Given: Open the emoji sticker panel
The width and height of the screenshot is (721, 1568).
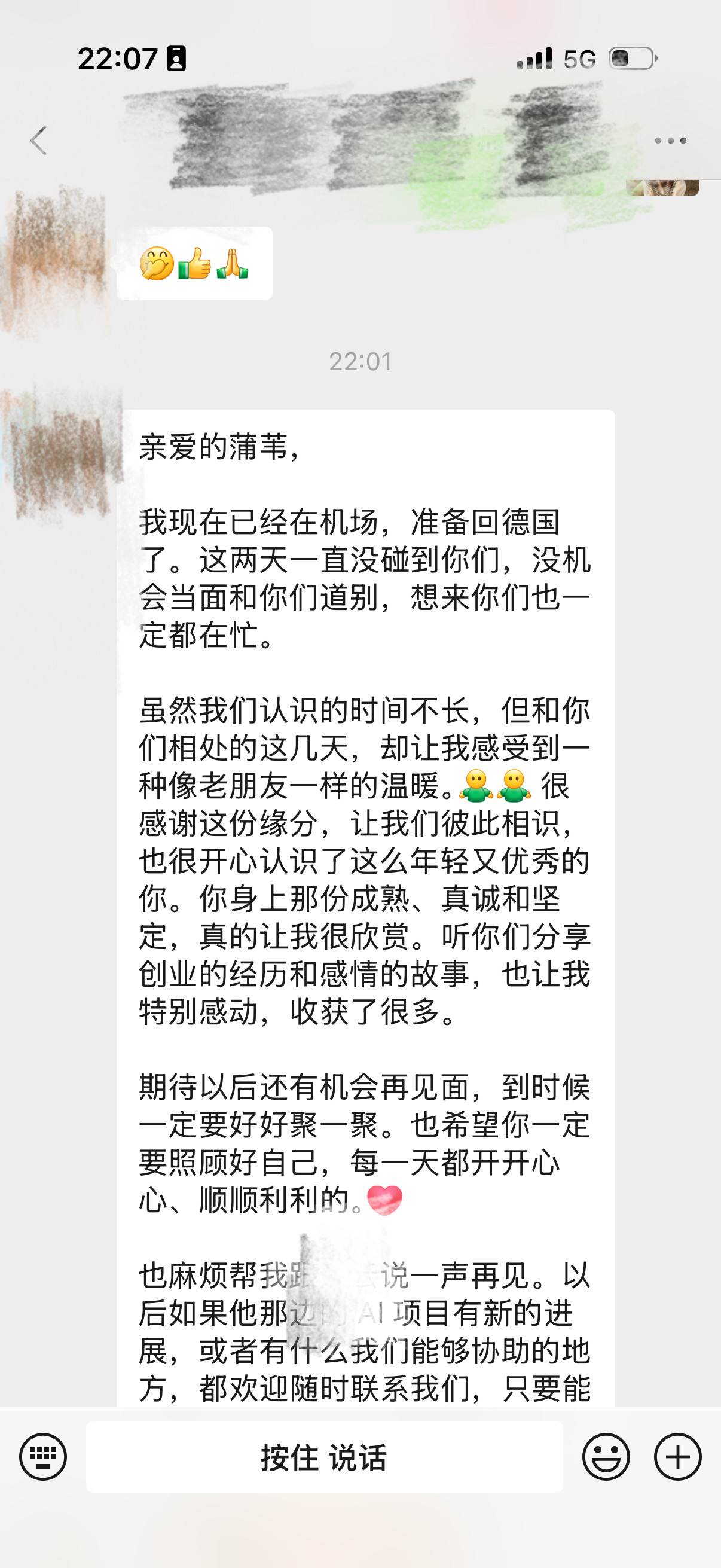Looking at the screenshot, I should 606,1457.
